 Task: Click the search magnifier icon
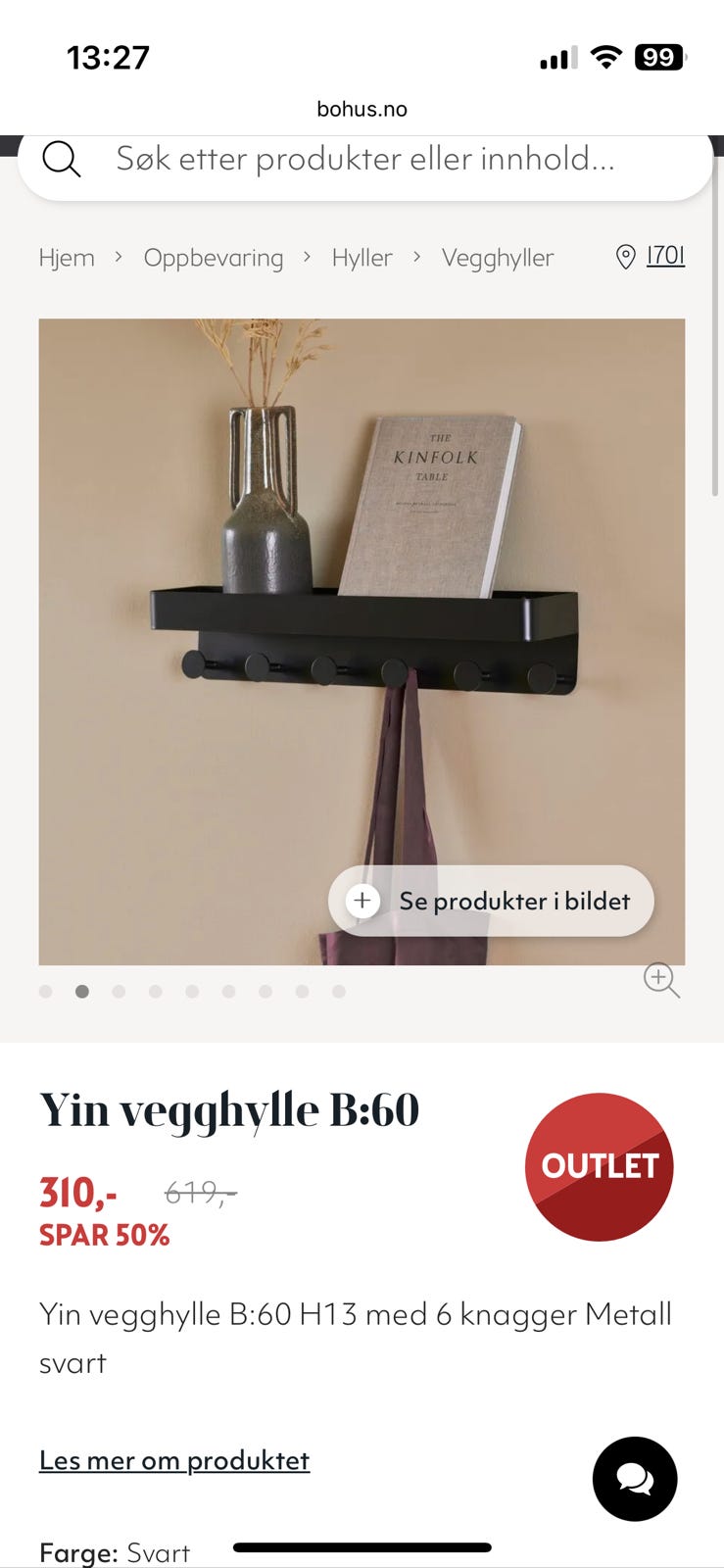click(x=62, y=159)
